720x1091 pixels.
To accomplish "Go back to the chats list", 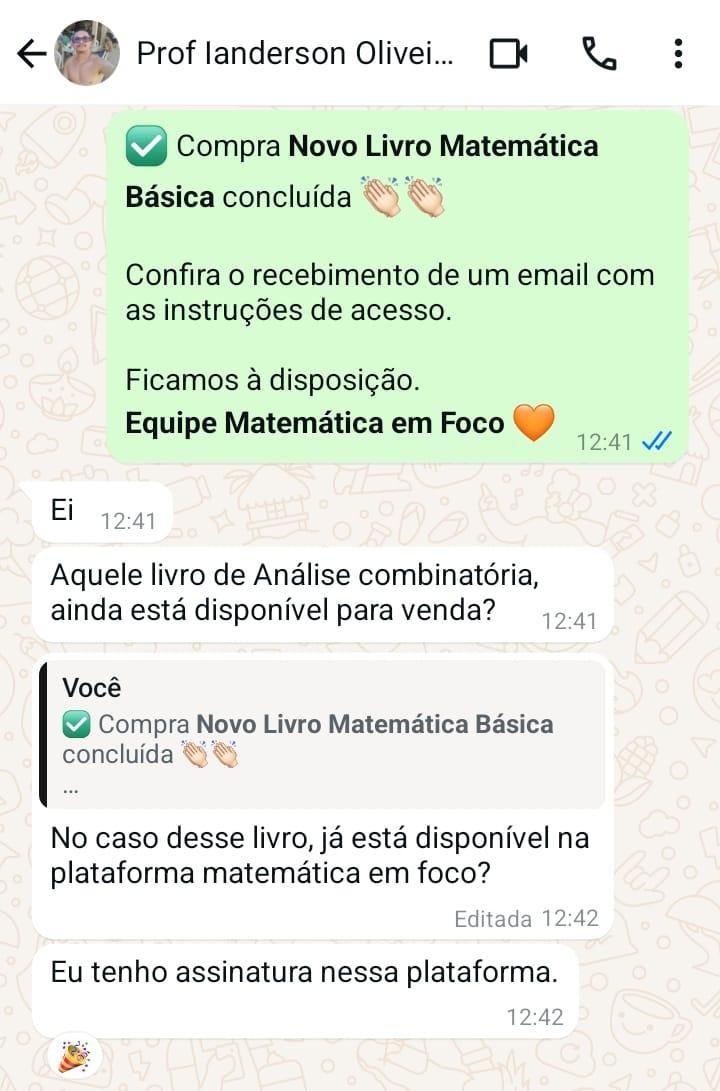I will tap(32, 54).
